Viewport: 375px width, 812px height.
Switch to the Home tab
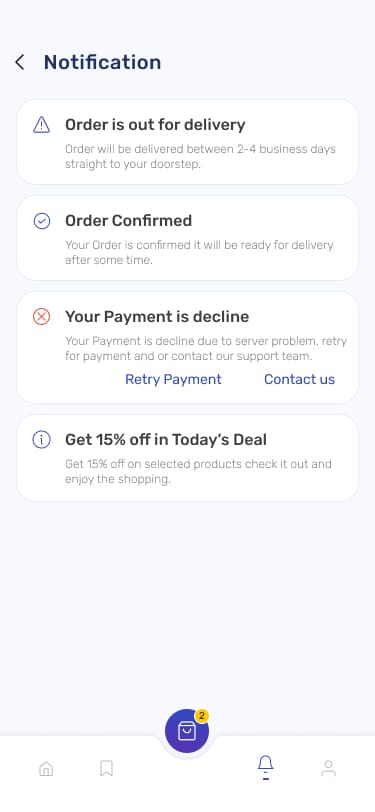[x=46, y=768]
